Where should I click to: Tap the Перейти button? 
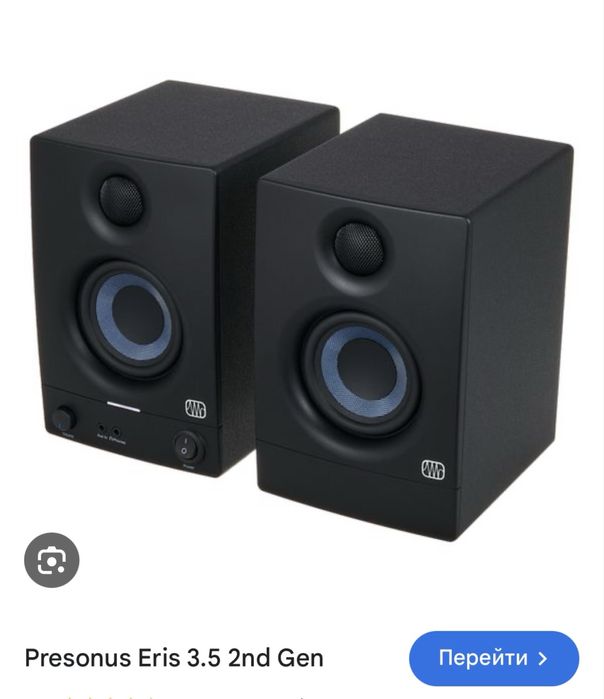(x=494, y=658)
